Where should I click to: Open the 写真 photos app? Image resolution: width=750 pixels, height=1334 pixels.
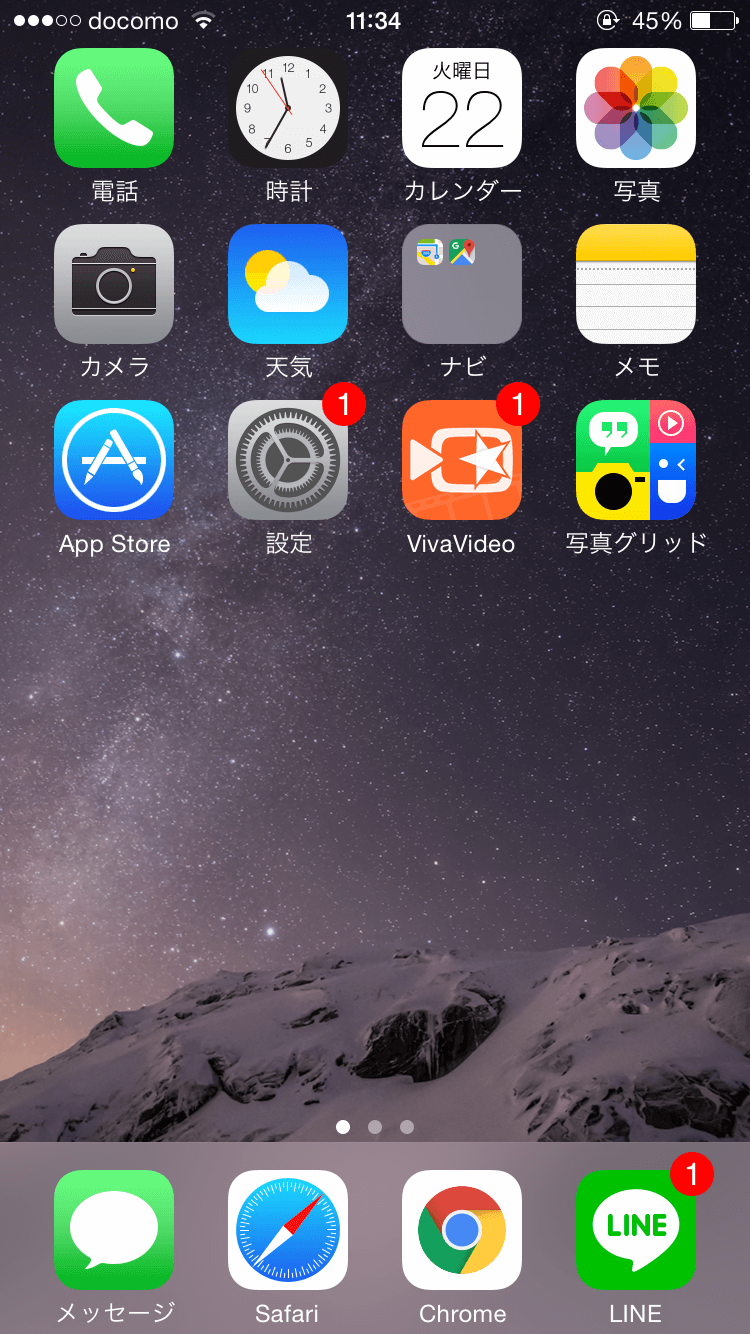point(636,108)
